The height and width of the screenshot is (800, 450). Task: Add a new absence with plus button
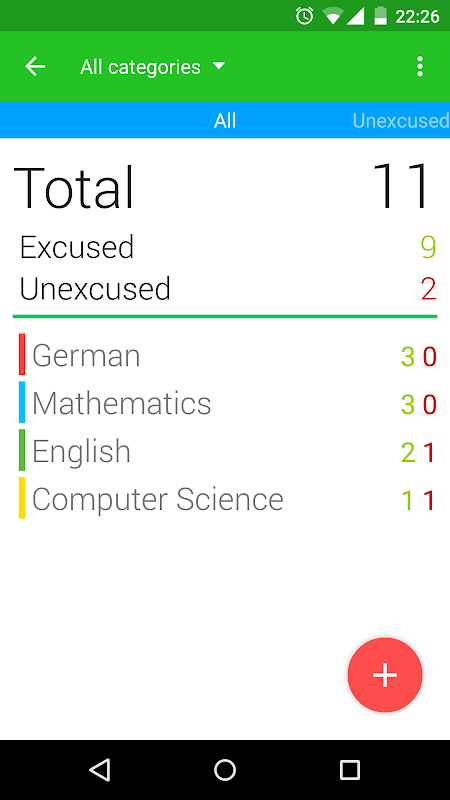[385, 674]
